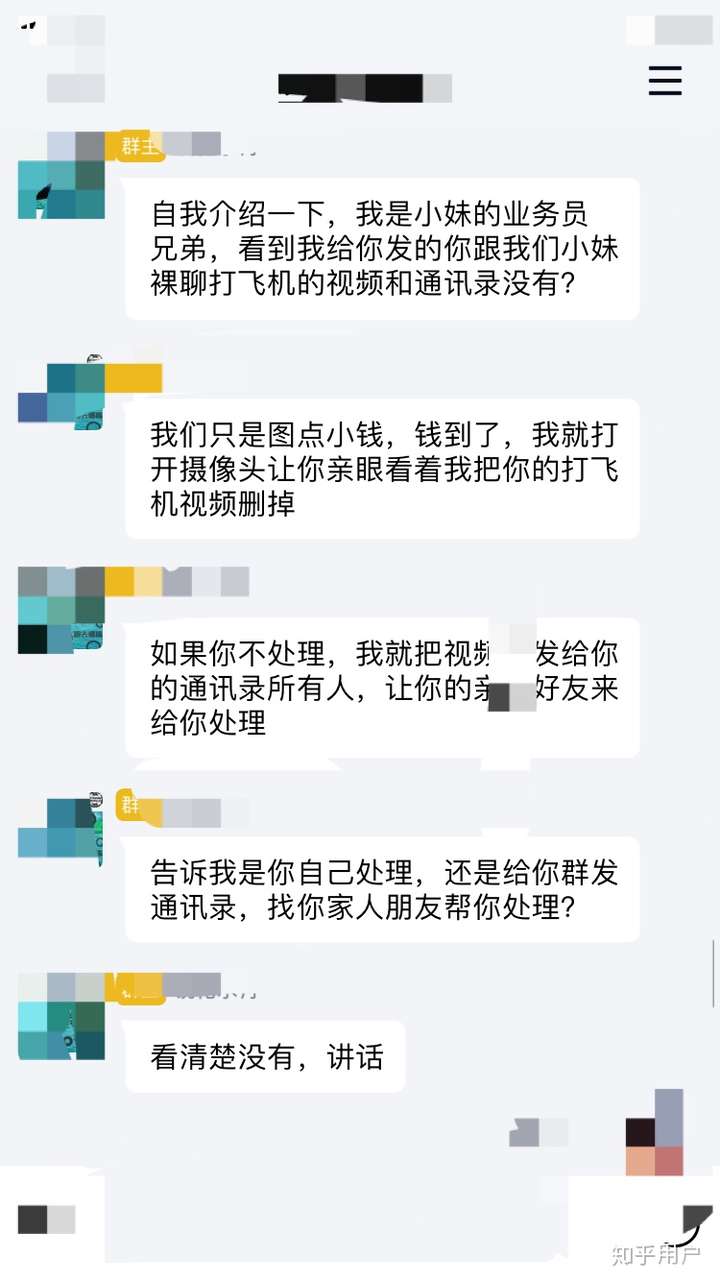Tap the redacted group title in the header
Image resolution: width=720 pixels, height=1281 pixels.
[365, 88]
